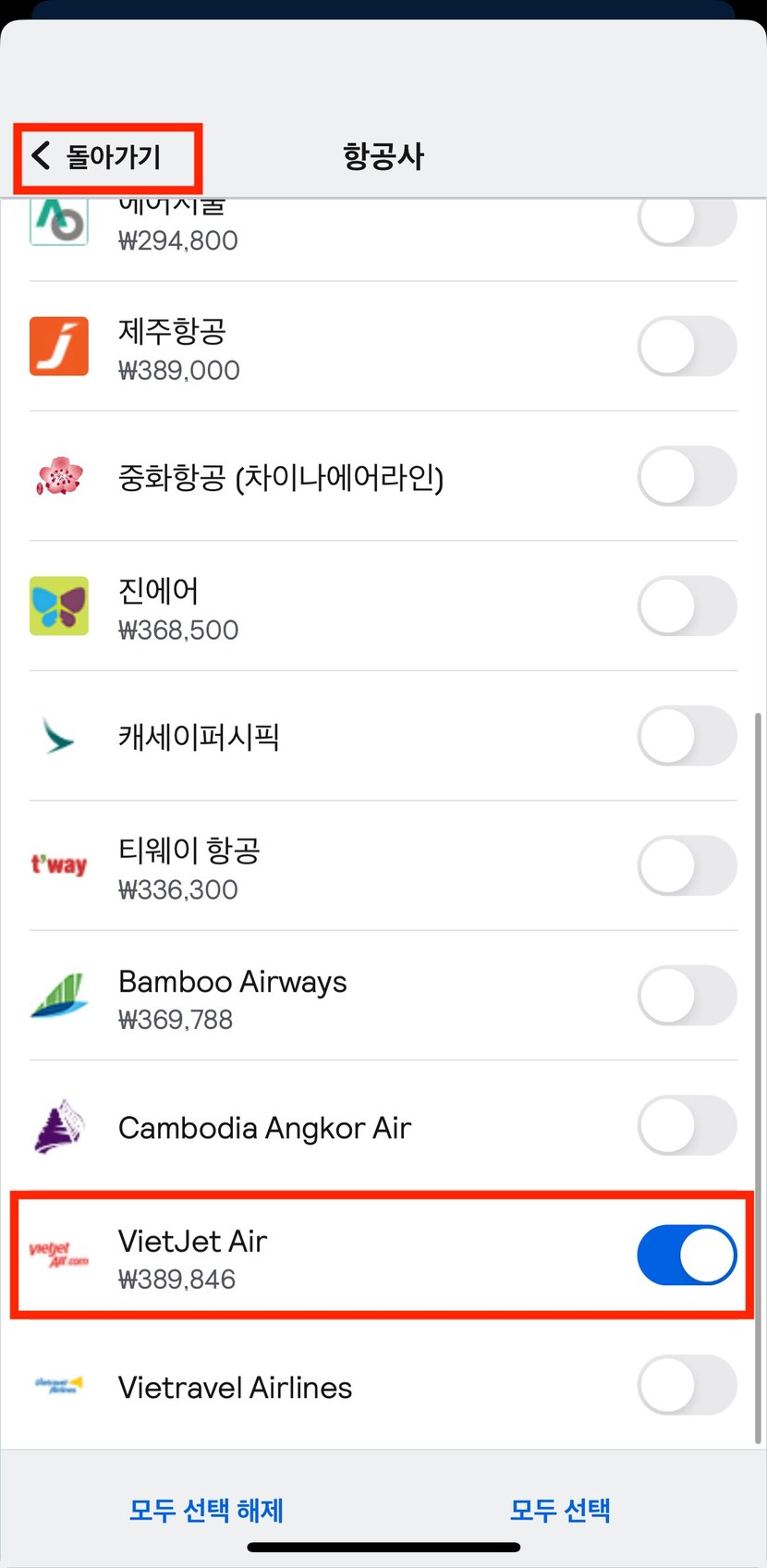Disable the VietJet Air switch

tap(687, 1256)
